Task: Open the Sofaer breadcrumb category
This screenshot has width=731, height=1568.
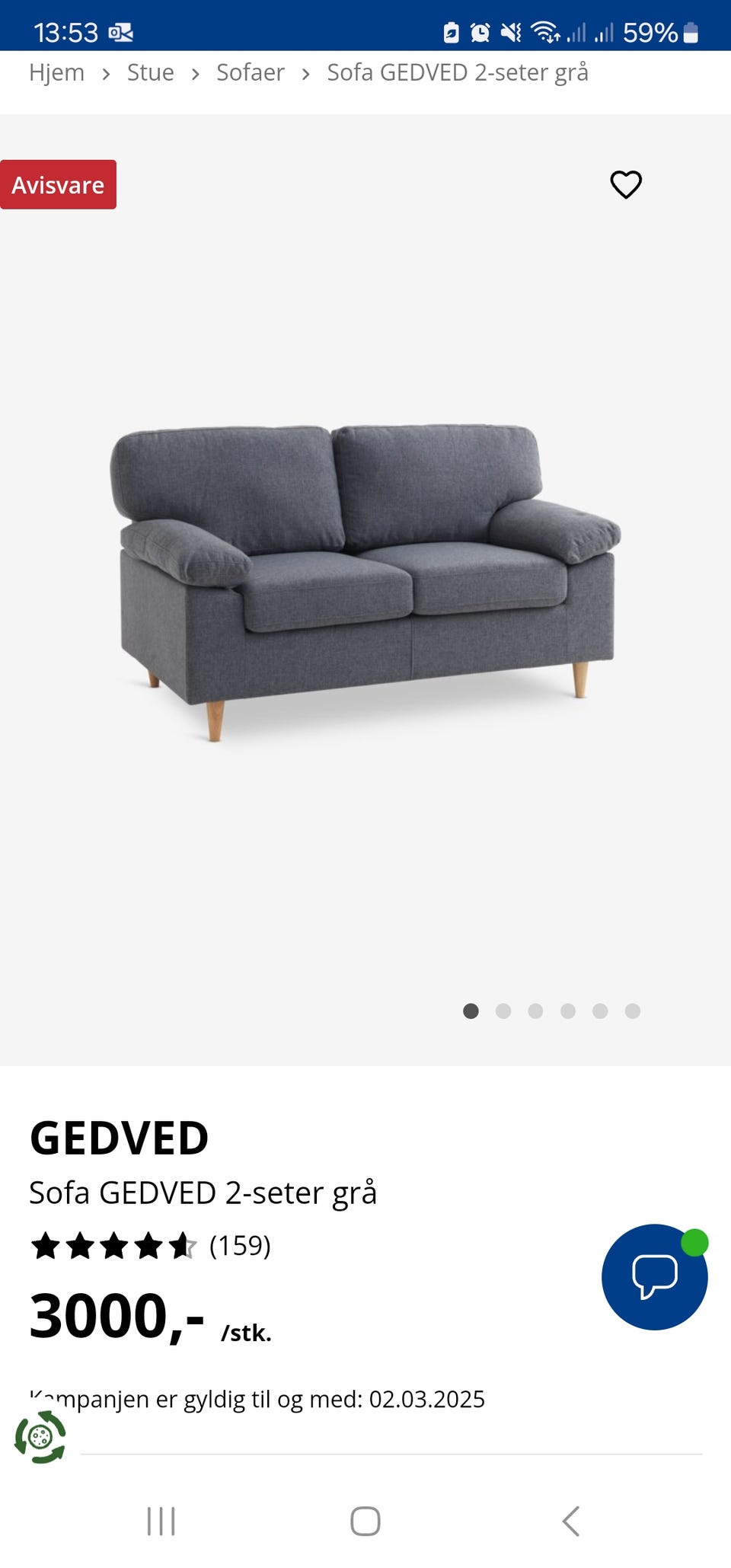Action: (x=250, y=73)
